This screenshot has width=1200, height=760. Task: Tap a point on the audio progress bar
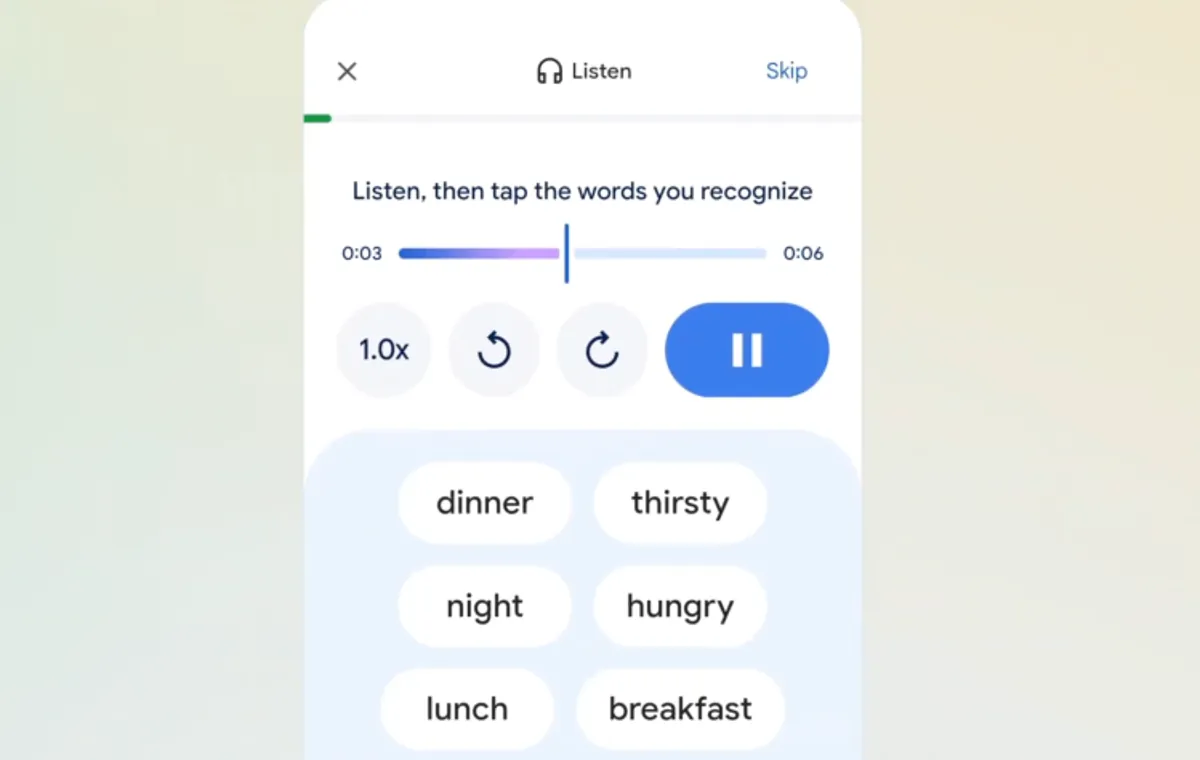tap(670, 254)
